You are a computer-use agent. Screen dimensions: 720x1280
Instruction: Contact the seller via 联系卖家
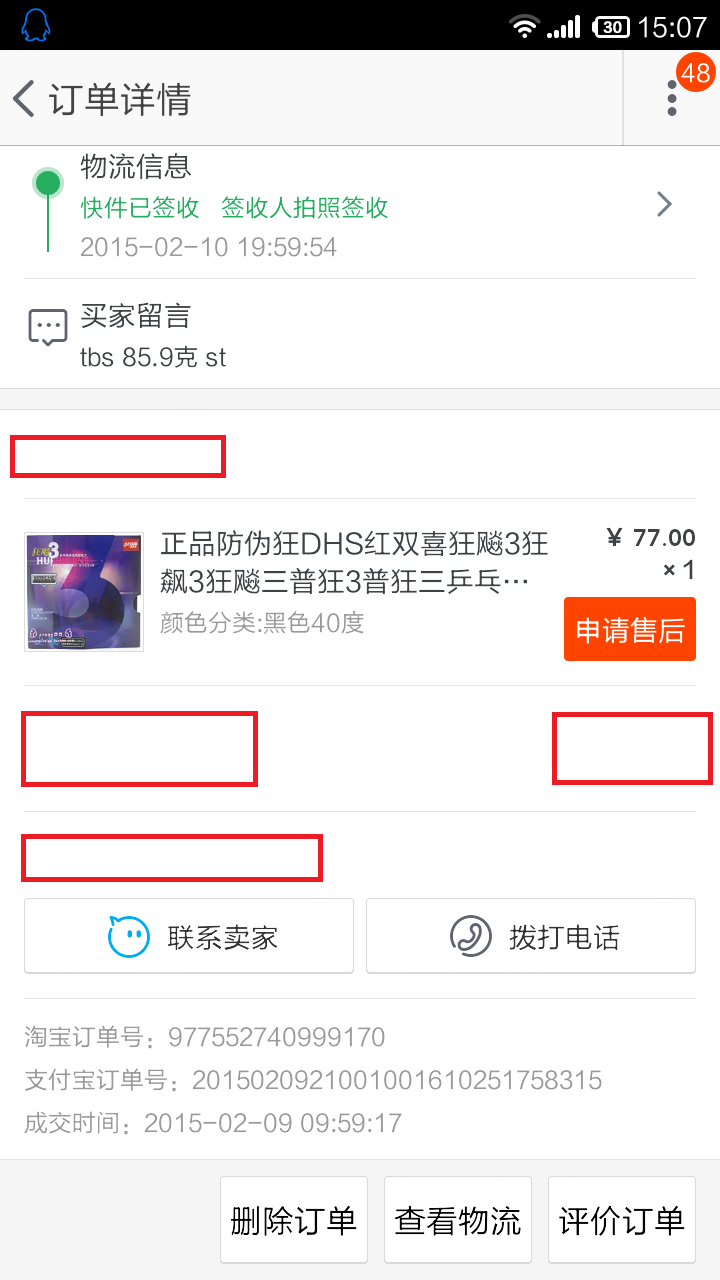(189, 936)
